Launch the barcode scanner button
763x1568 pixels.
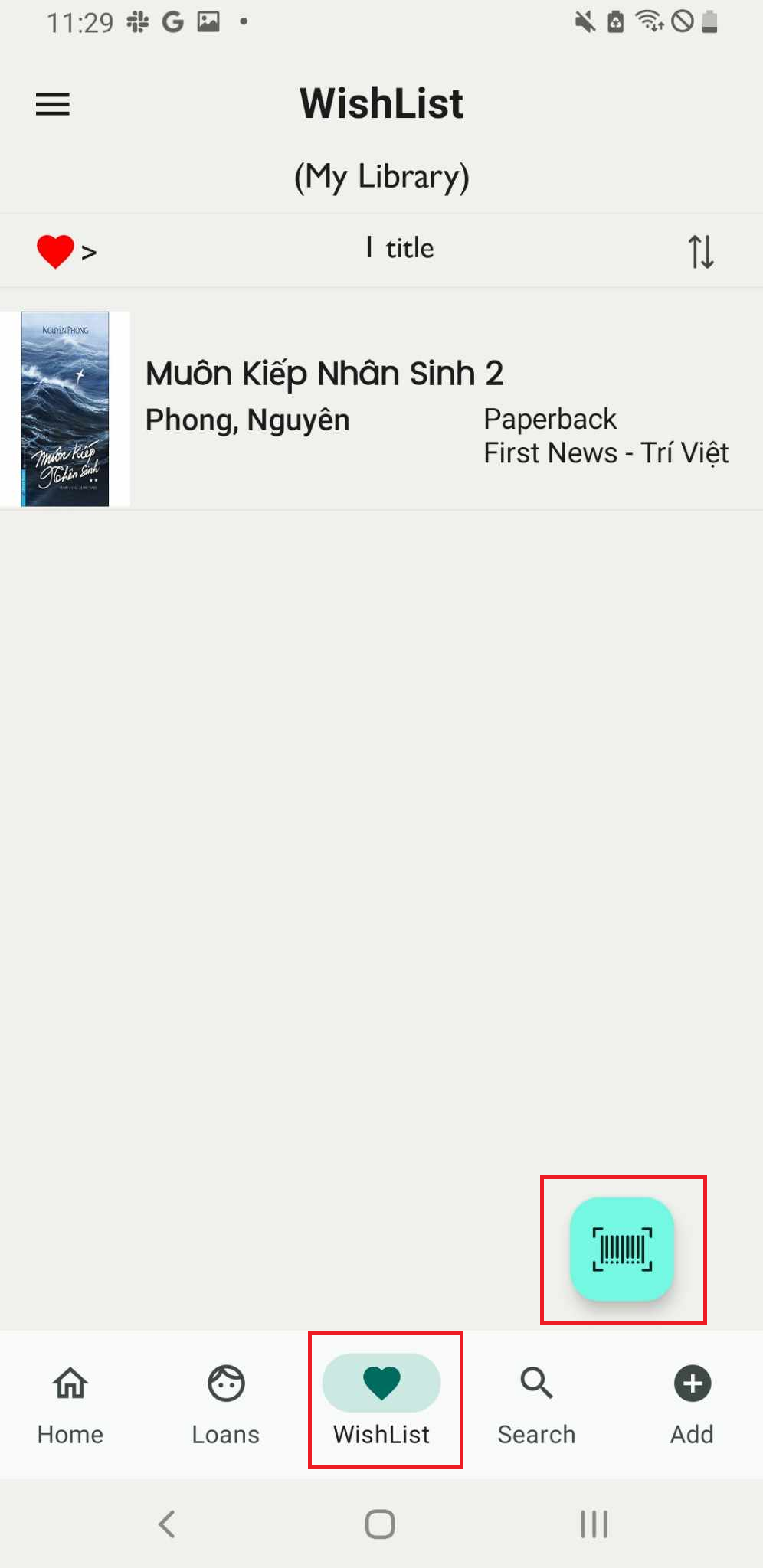click(622, 1249)
